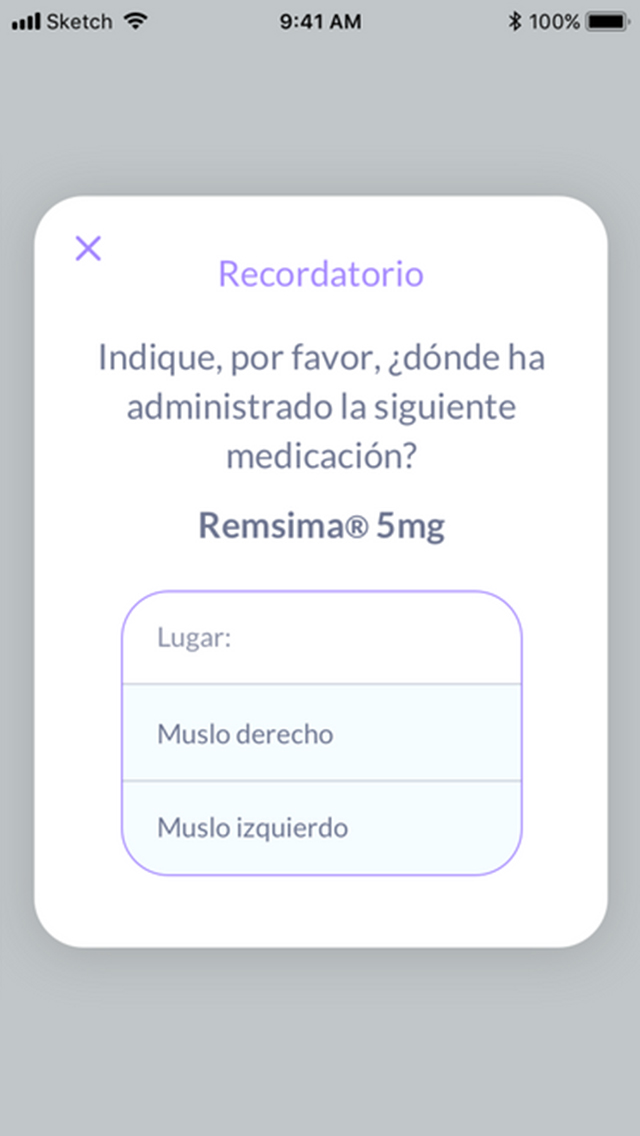Choose Muslo izquierdo as location
The height and width of the screenshot is (1136, 640).
(321, 827)
